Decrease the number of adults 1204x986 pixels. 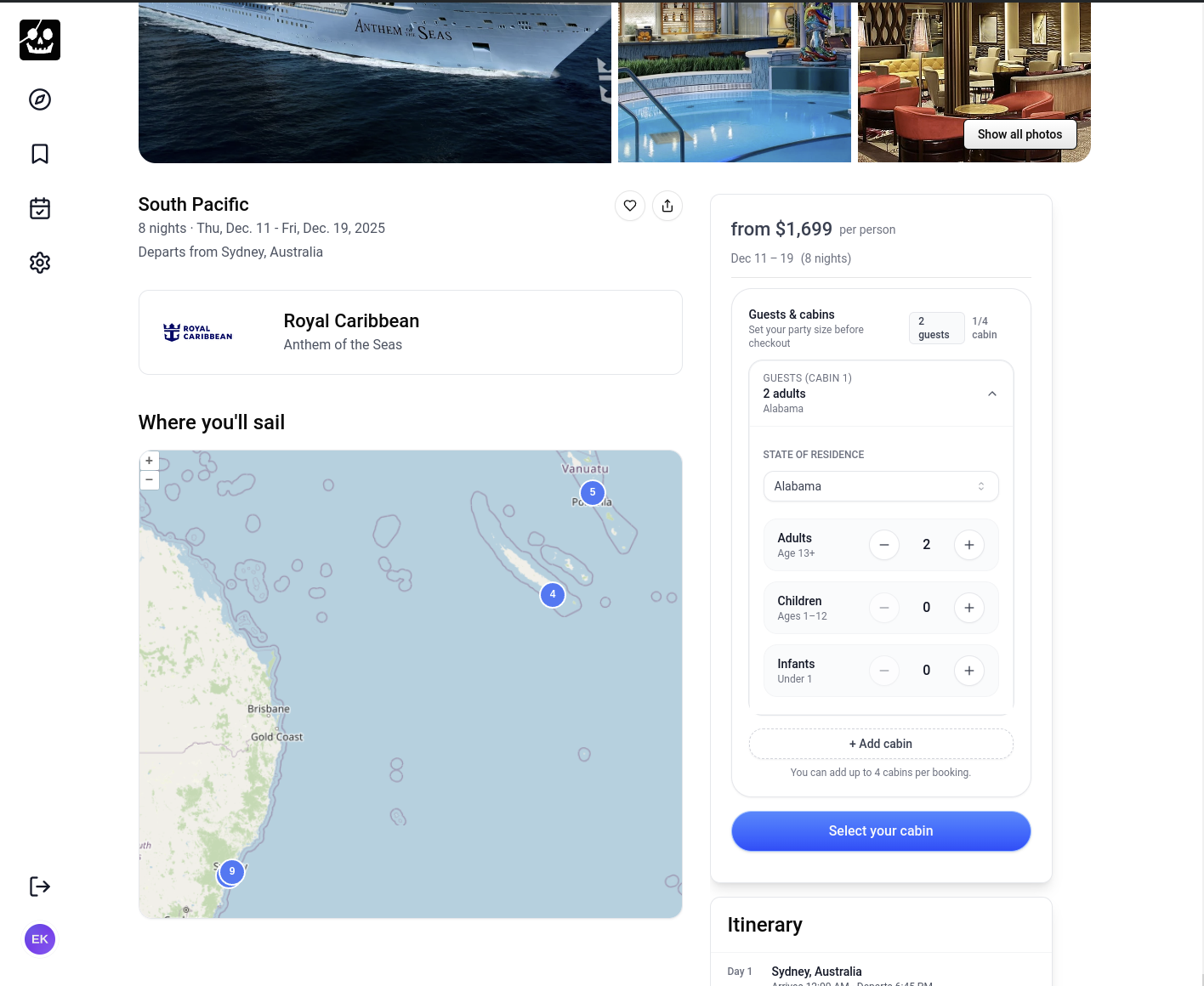pyautogui.click(x=884, y=545)
